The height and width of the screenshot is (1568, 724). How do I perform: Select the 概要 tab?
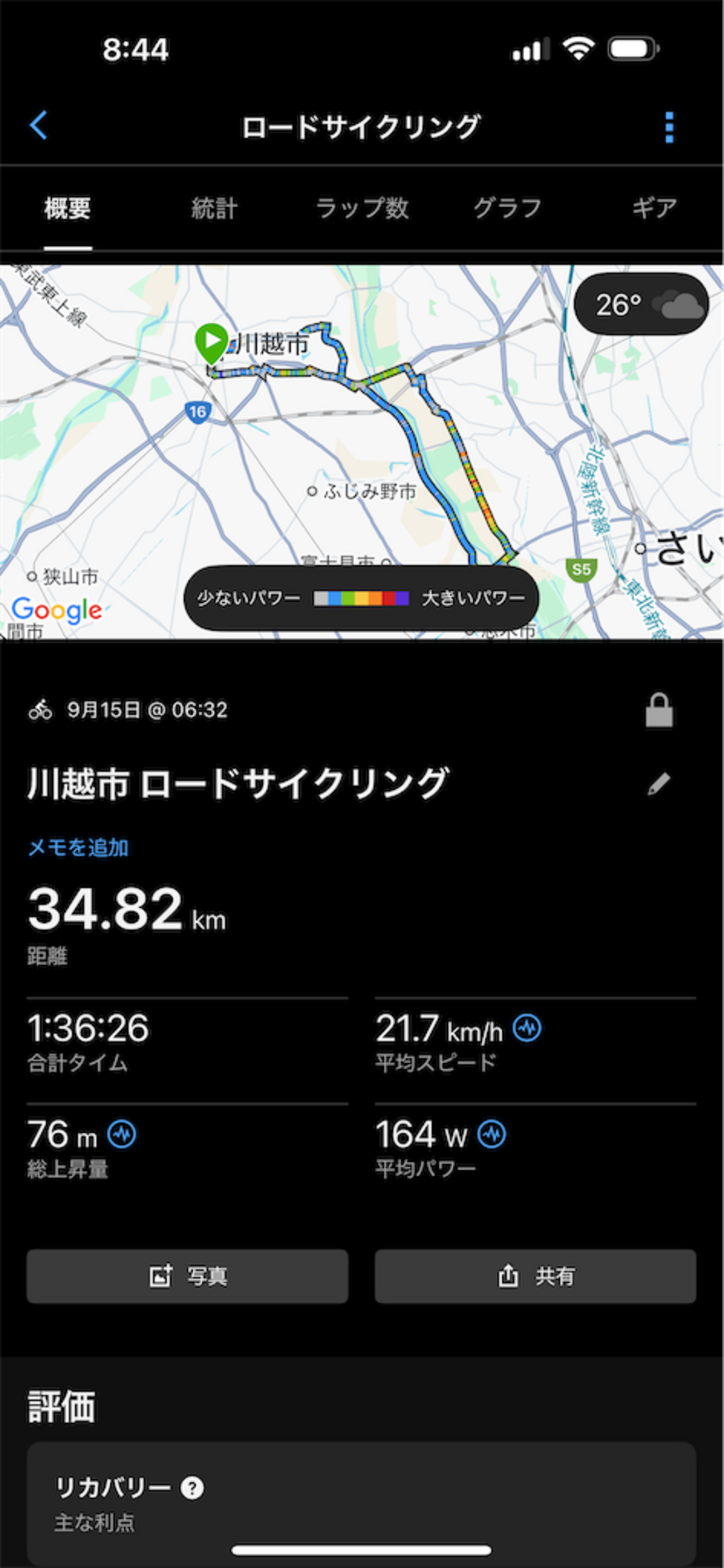[x=67, y=208]
